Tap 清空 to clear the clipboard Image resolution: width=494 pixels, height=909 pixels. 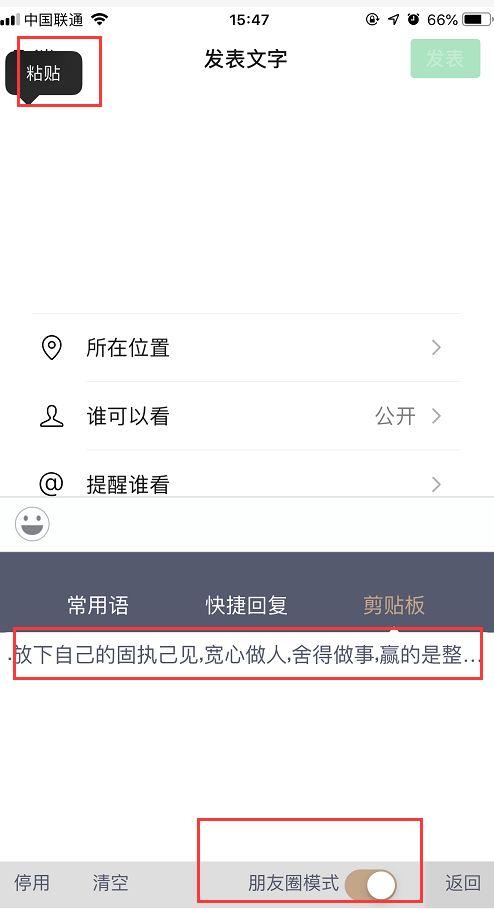(x=110, y=883)
